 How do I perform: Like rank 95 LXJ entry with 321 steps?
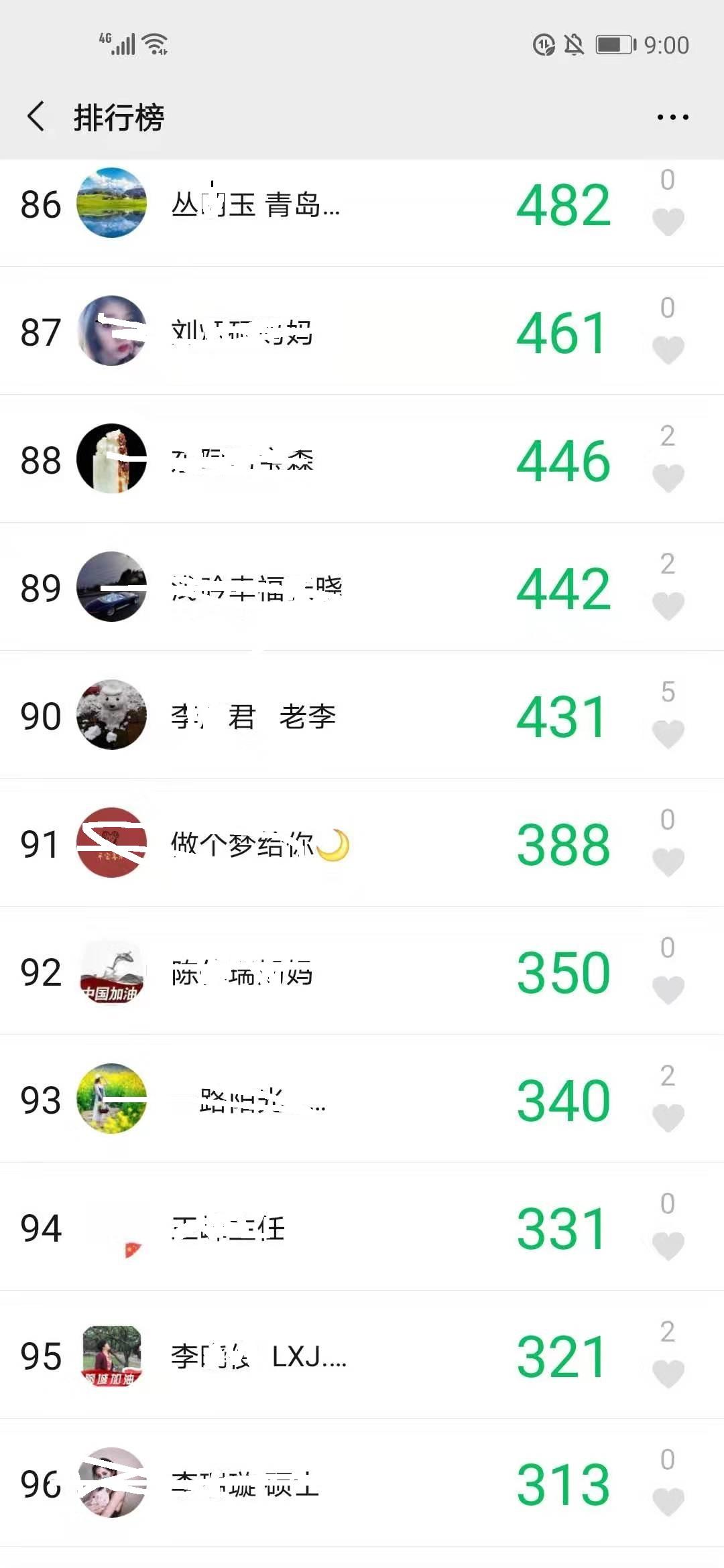[x=668, y=1374]
